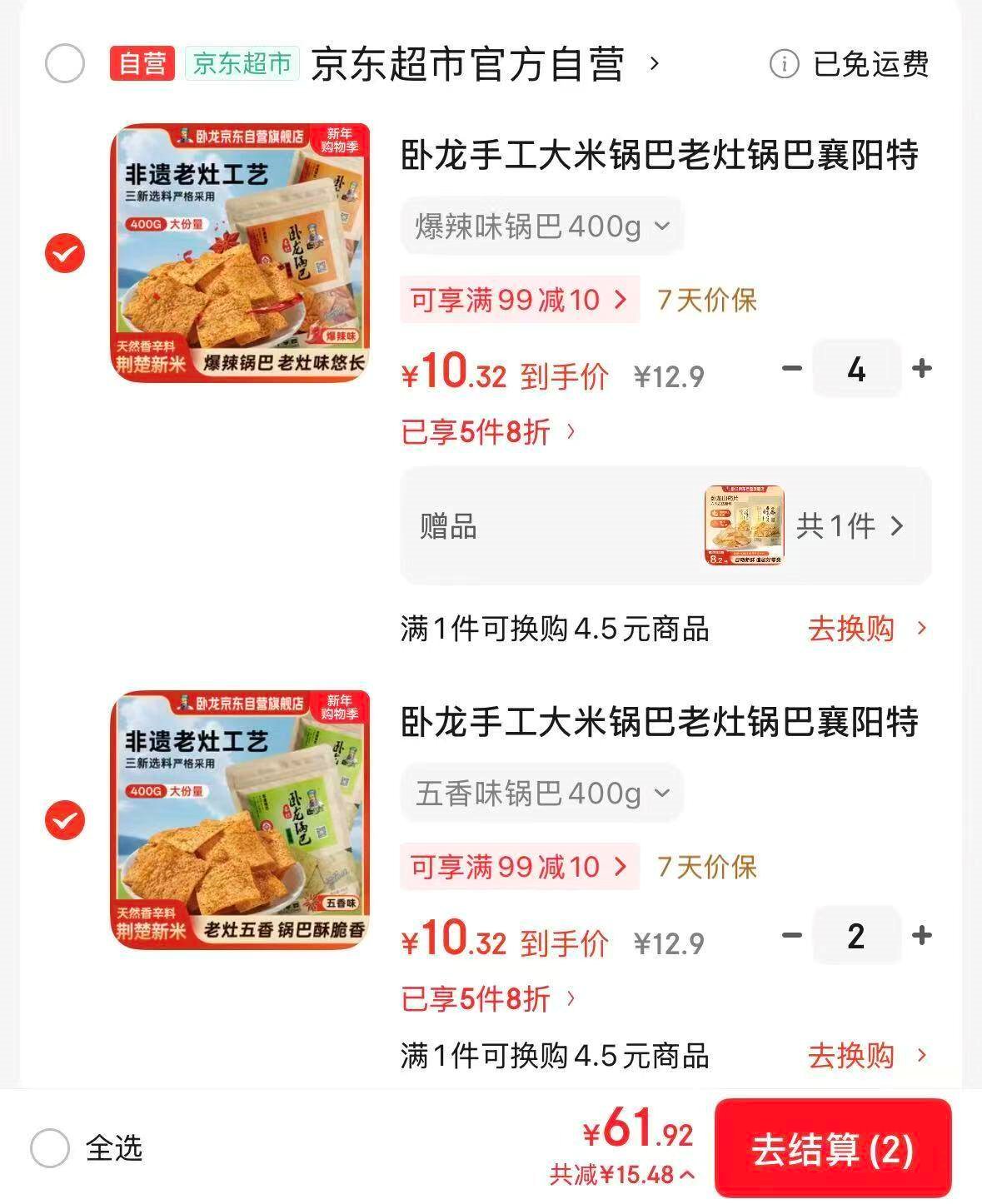Image resolution: width=982 pixels, height=1204 pixels.
Task: Decrease quantity of 爆辣味锅巴
Action: pos(792,369)
